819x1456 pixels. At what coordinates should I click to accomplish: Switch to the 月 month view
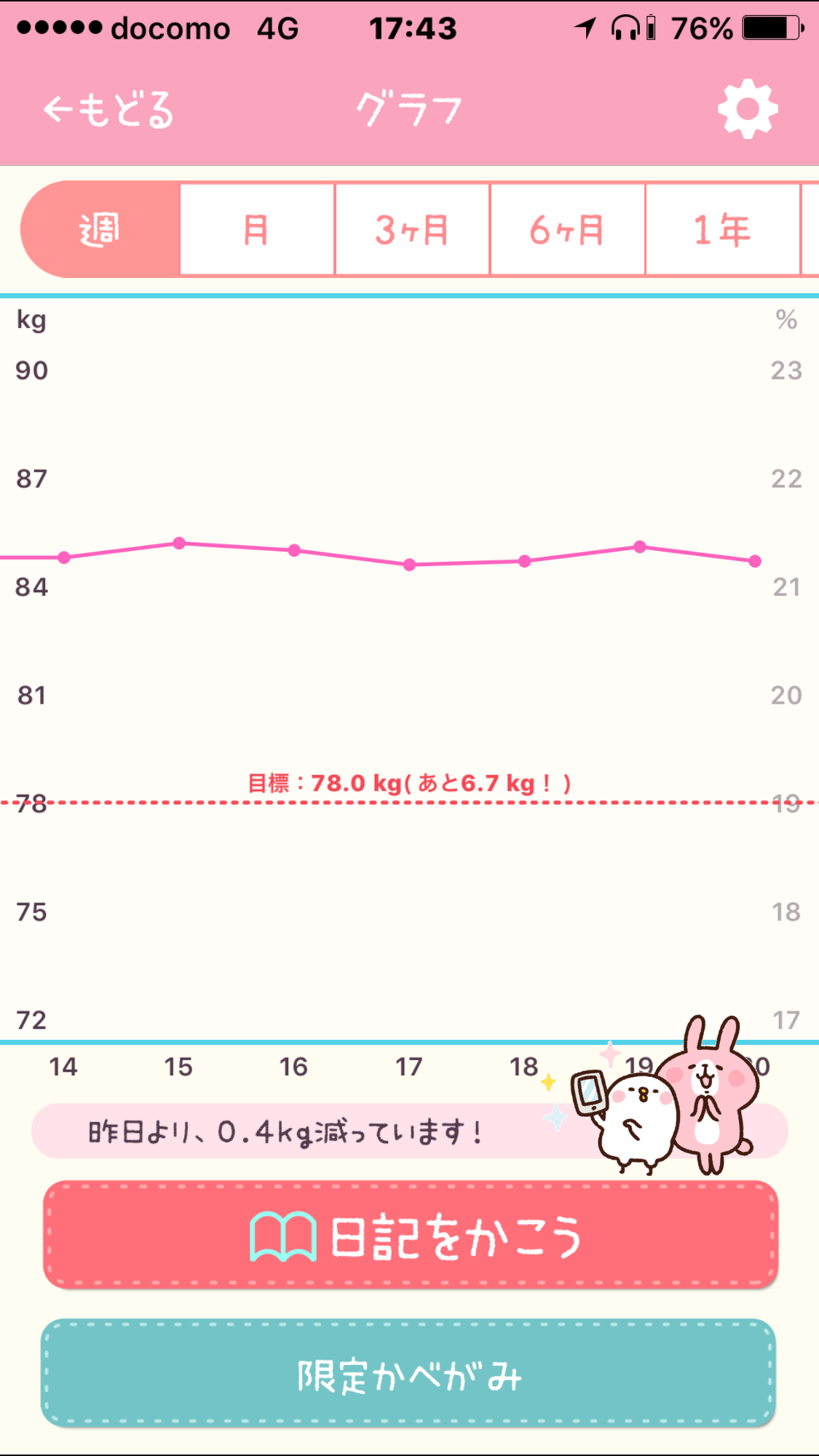click(x=256, y=230)
